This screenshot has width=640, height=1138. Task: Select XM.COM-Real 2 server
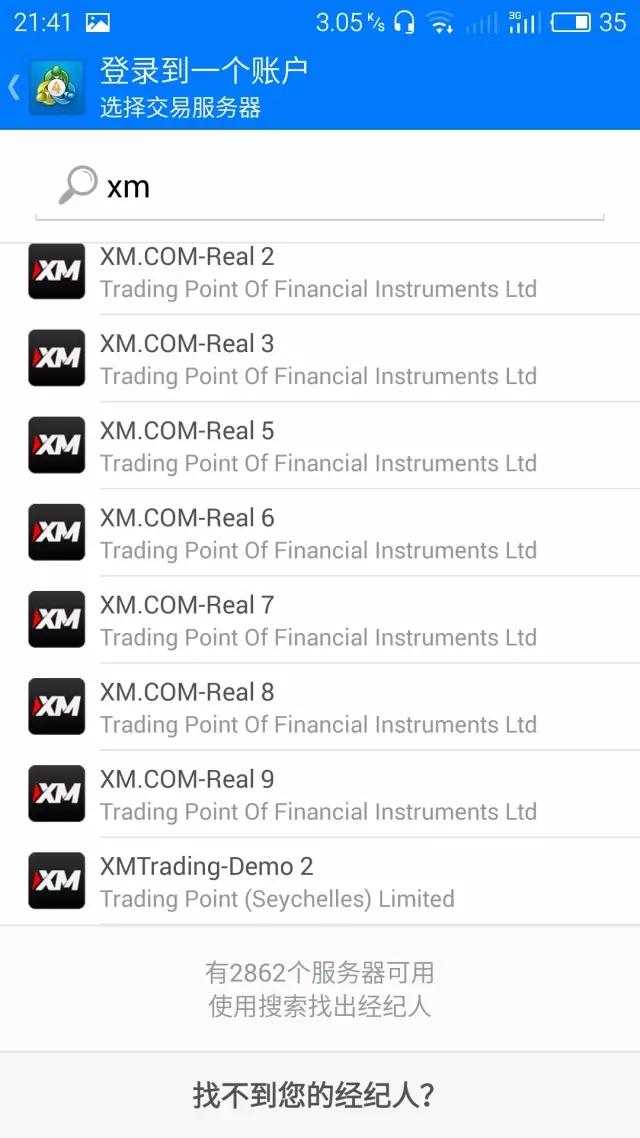click(x=318, y=272)
